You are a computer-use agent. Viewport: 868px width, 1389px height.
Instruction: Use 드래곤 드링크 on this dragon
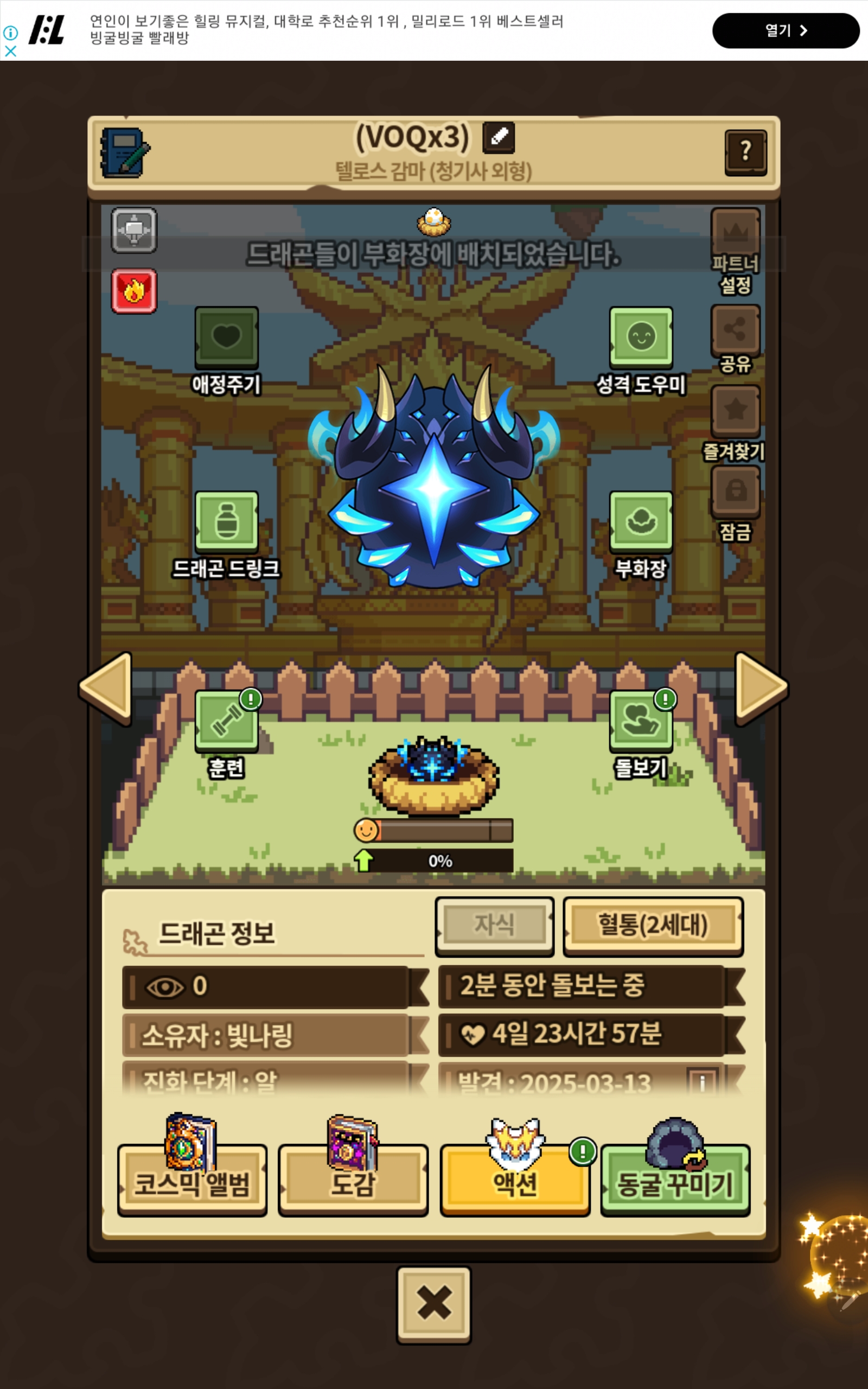(x=226, y=522)
